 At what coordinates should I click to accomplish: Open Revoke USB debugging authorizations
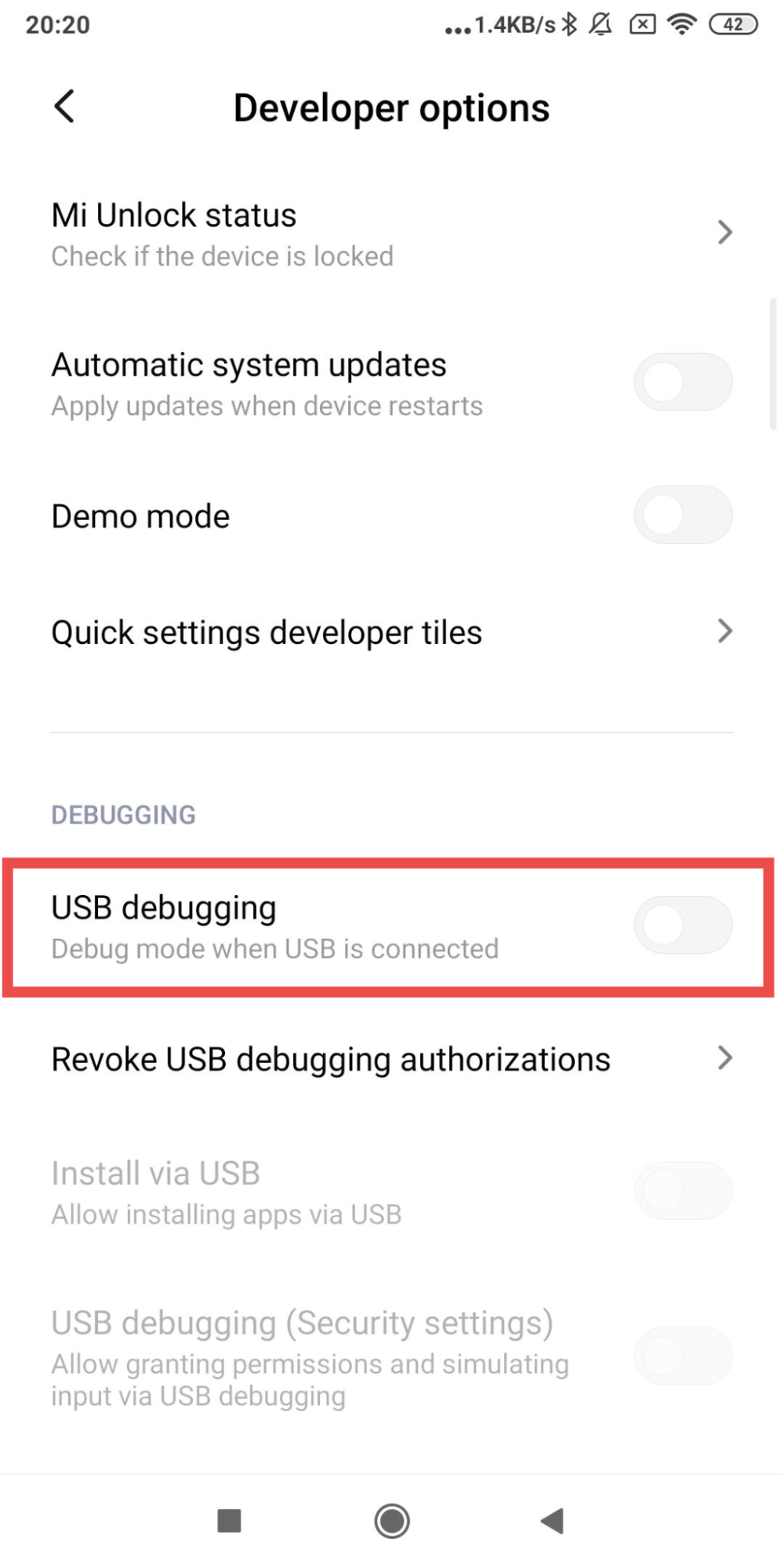click(390, 1059)
